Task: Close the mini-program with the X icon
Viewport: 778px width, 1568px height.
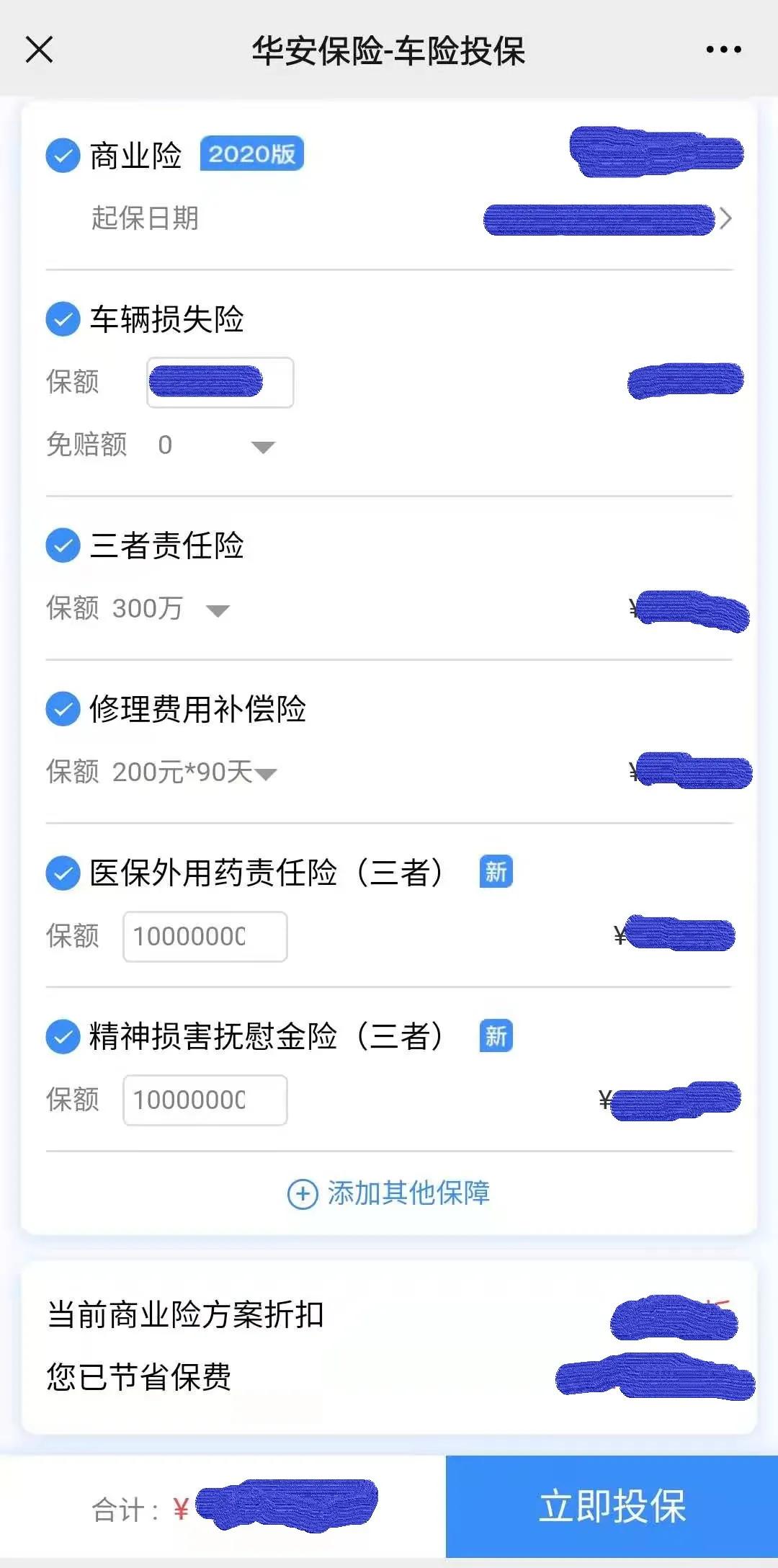Action: pos(41,49)
